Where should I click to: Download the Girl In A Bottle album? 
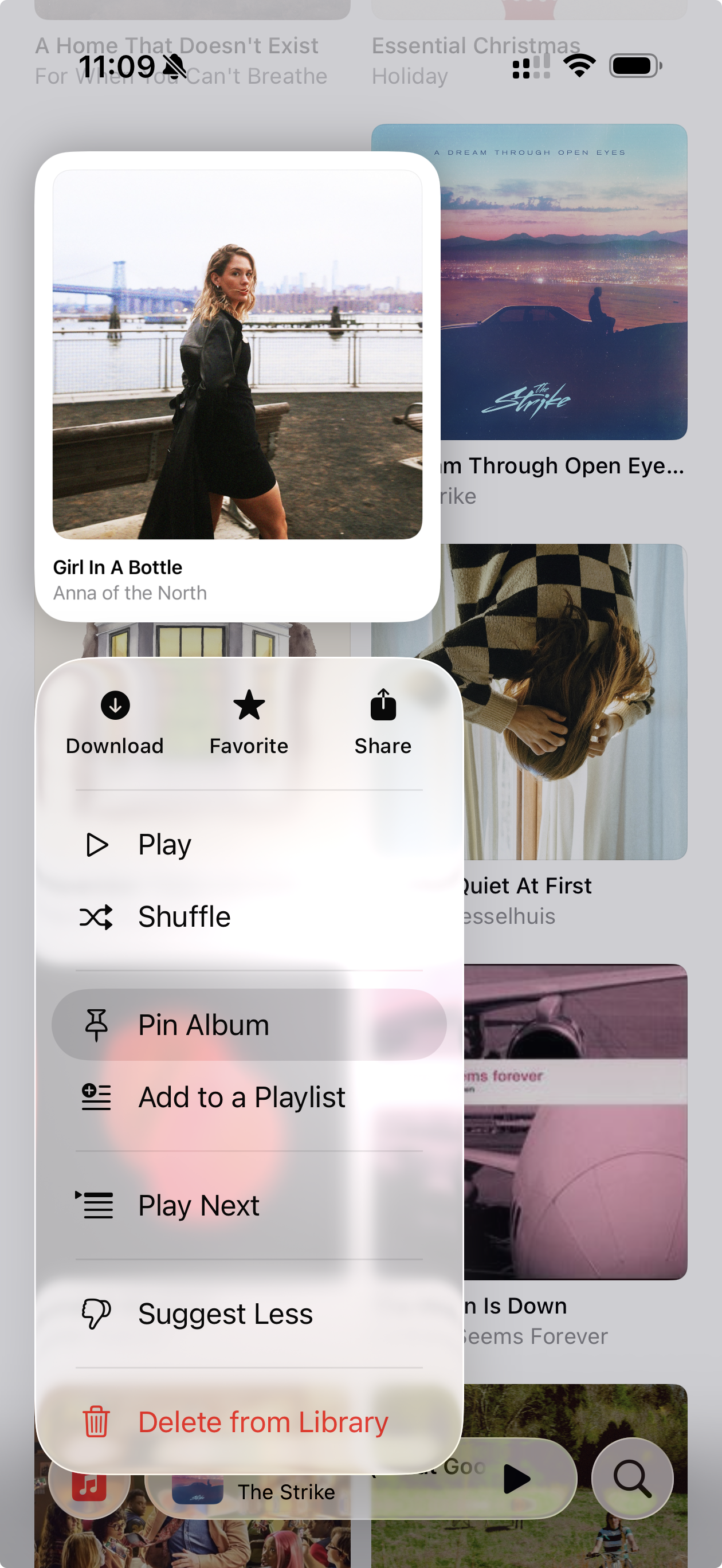(x=115, y=723)
